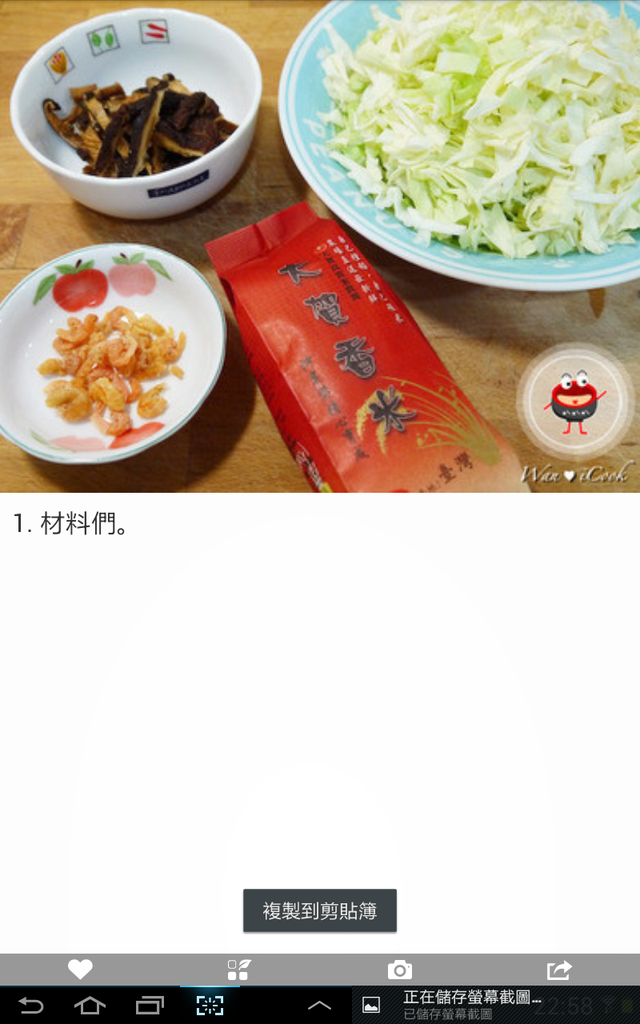Open the ingredients photo for step 1
Viewport: 640px width, 1024px height.
[320, 245]
